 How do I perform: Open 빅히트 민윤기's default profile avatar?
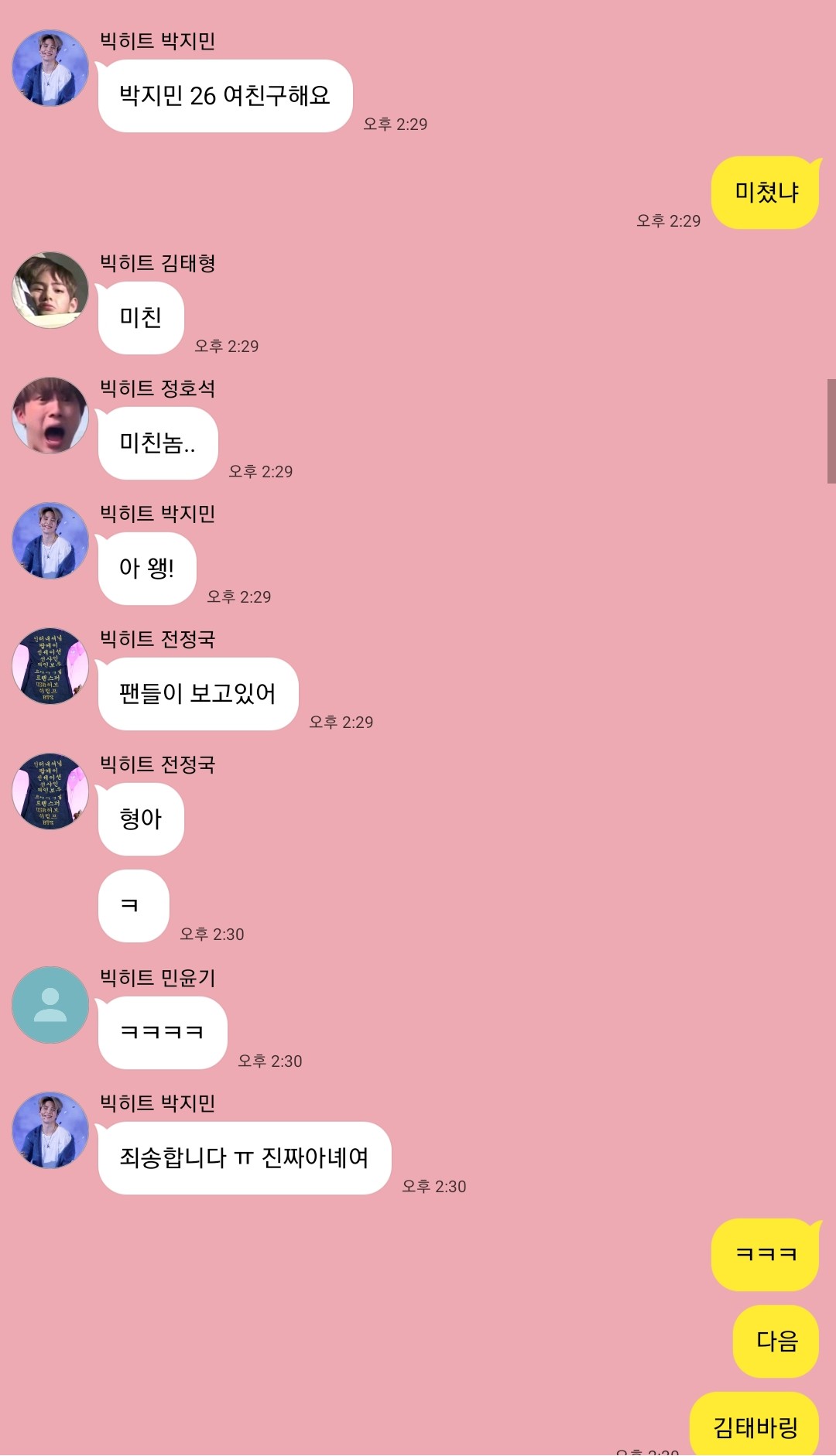[50, 1005]
